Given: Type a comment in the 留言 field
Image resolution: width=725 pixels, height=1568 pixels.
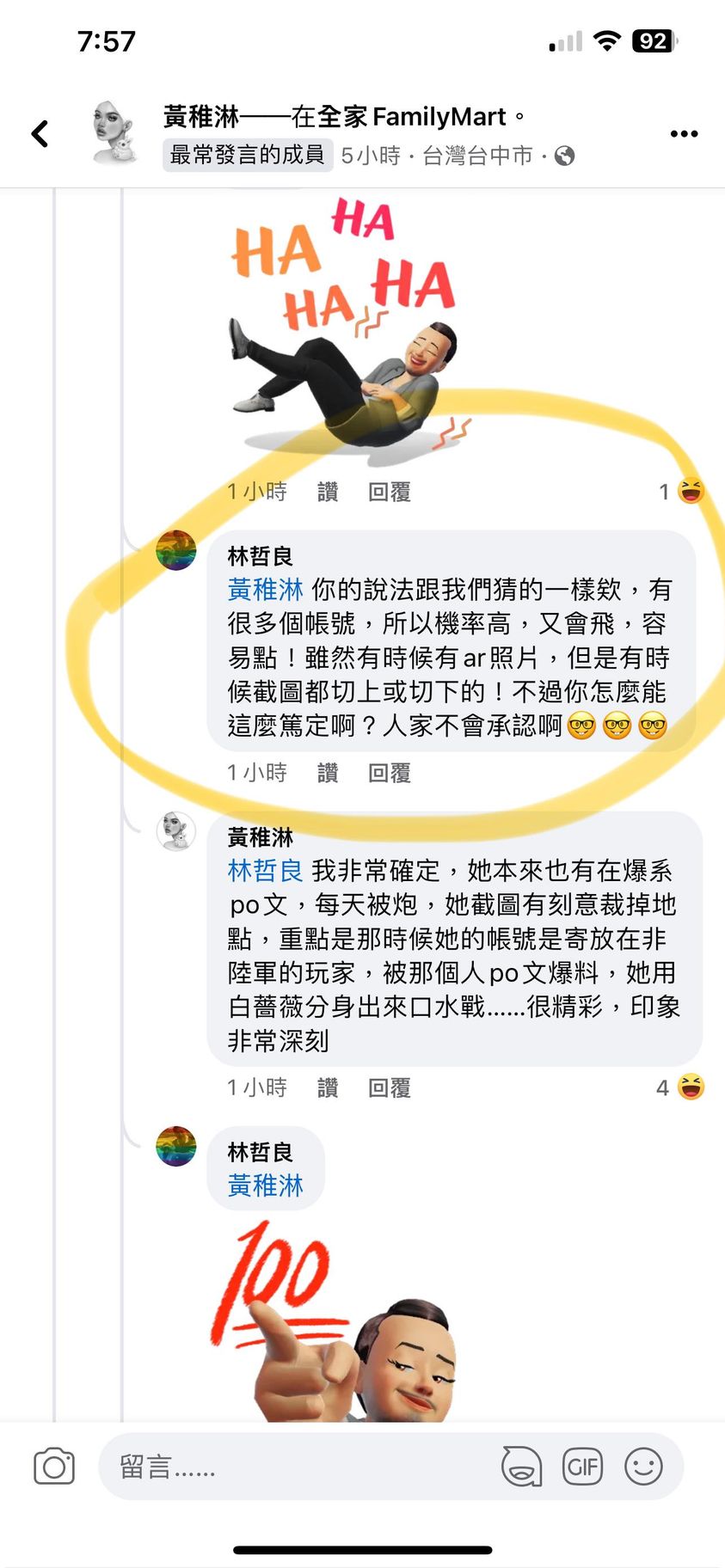Looking at the screenshot, I should click(x=292, y=1467).
